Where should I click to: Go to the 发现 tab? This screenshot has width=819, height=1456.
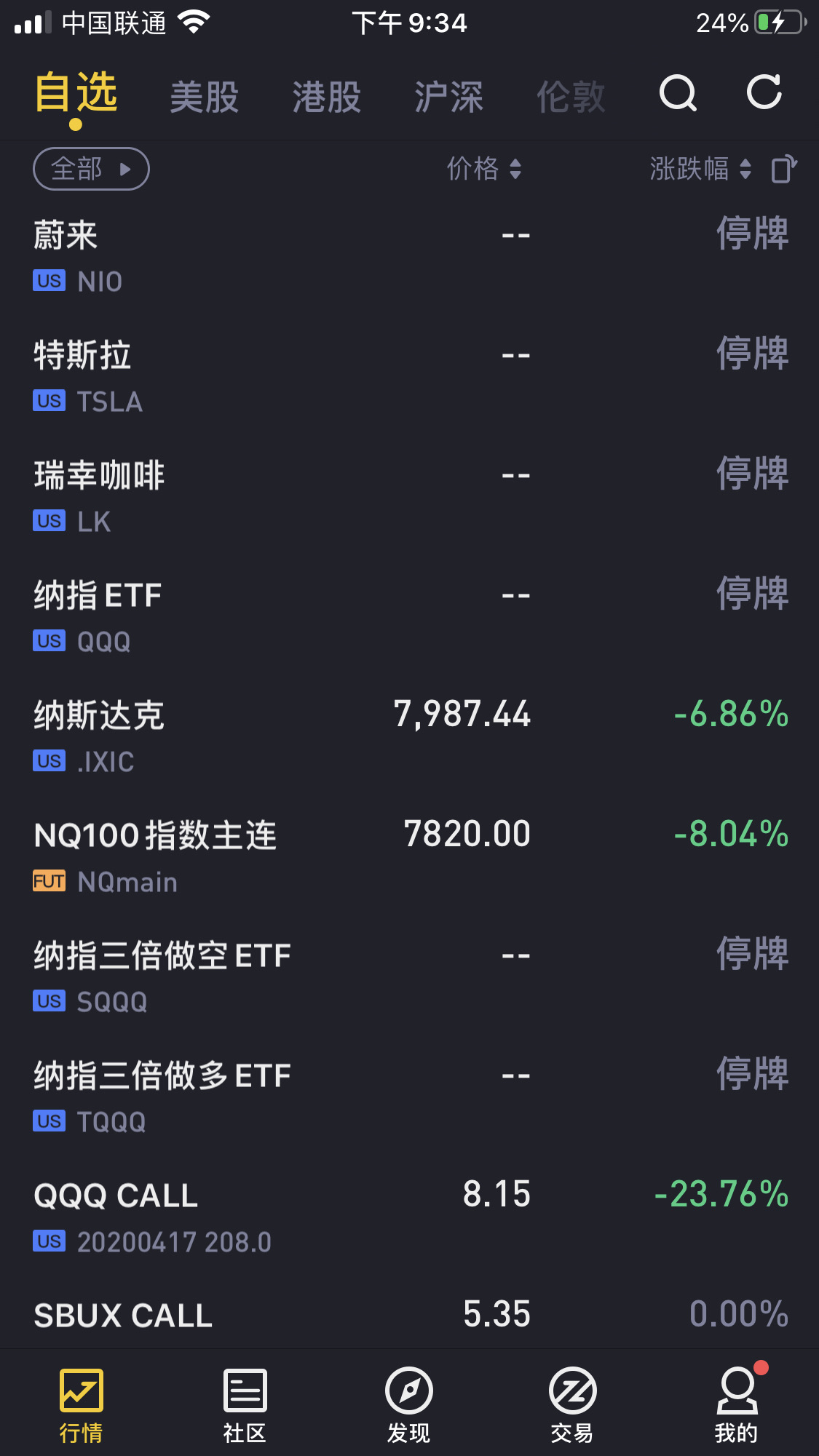(x=409, y=1406)
